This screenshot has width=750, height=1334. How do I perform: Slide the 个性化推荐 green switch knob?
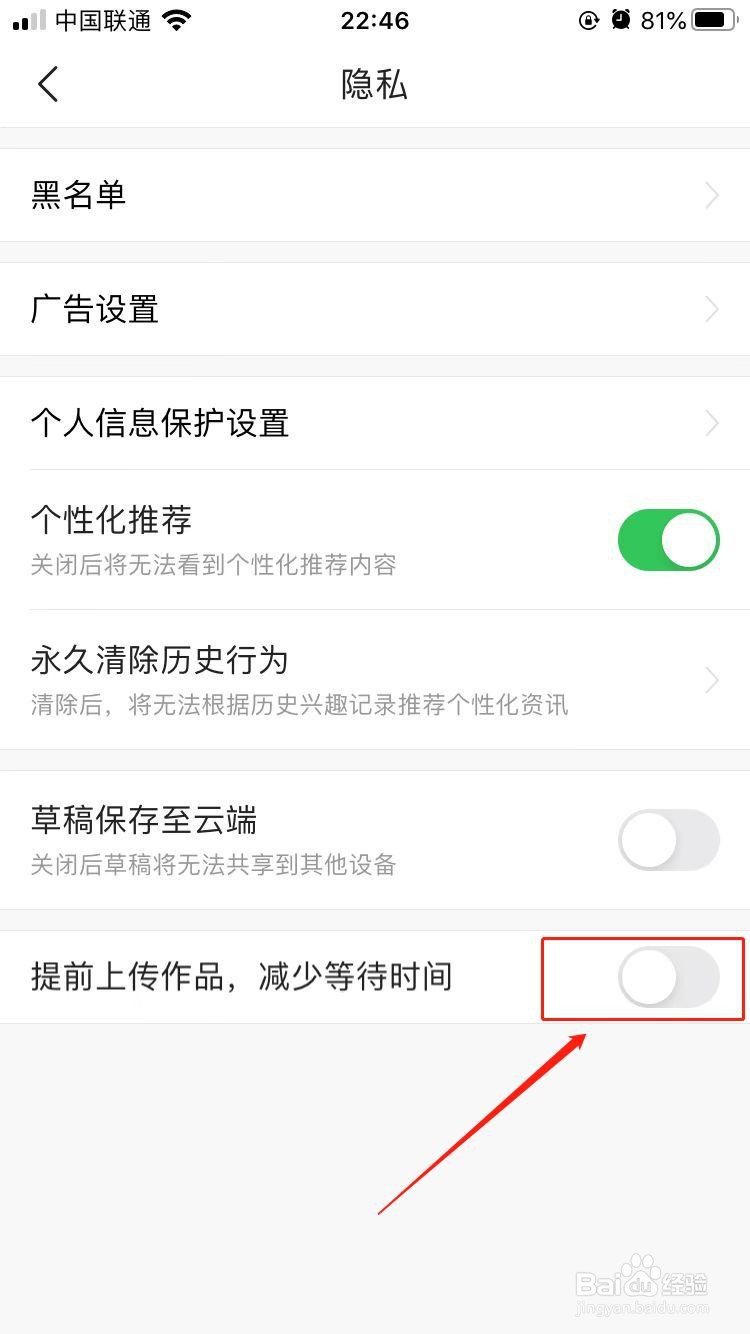click(x=690, y=538)
